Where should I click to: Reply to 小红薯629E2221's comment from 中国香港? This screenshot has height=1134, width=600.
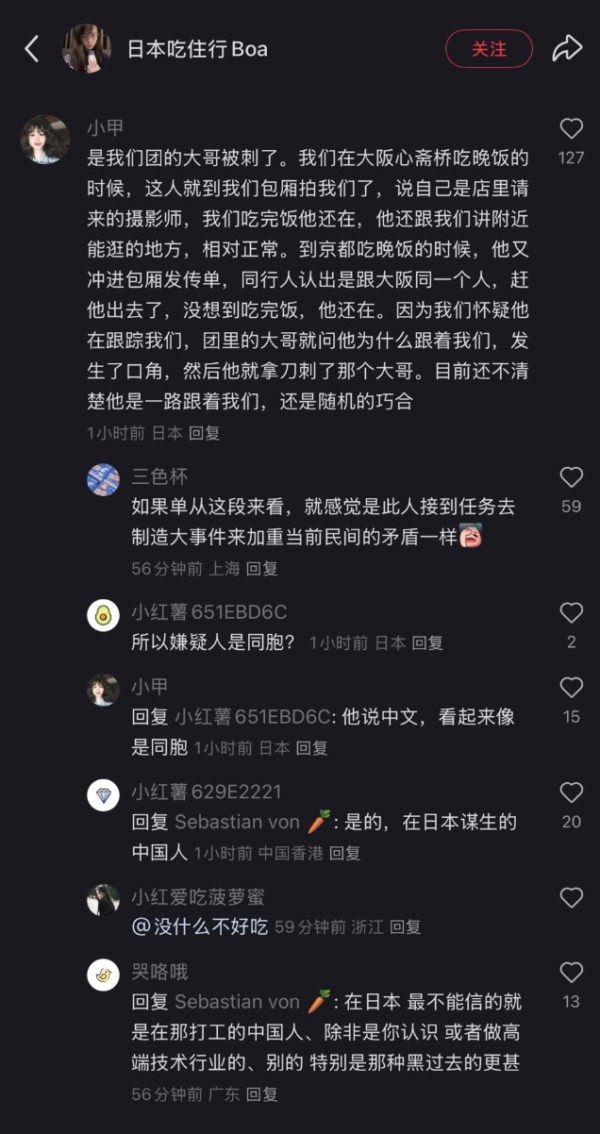[345, 853]
